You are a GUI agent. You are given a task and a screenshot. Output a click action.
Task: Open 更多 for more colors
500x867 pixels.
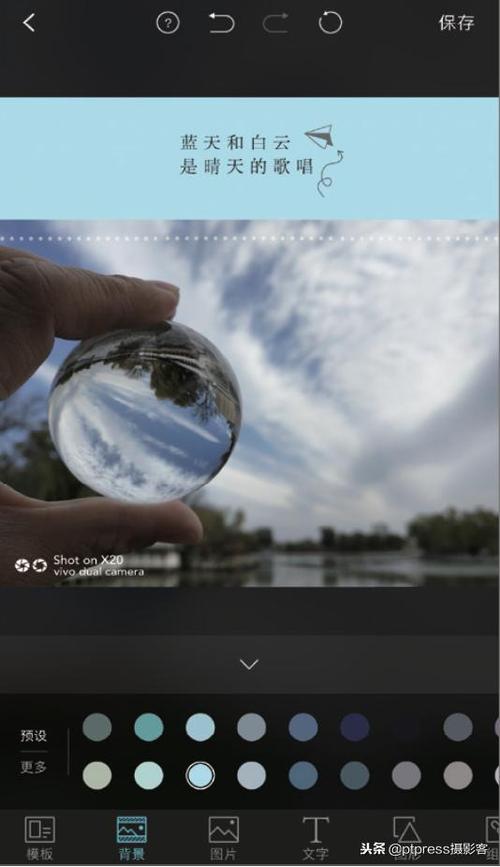pos(34,767)
